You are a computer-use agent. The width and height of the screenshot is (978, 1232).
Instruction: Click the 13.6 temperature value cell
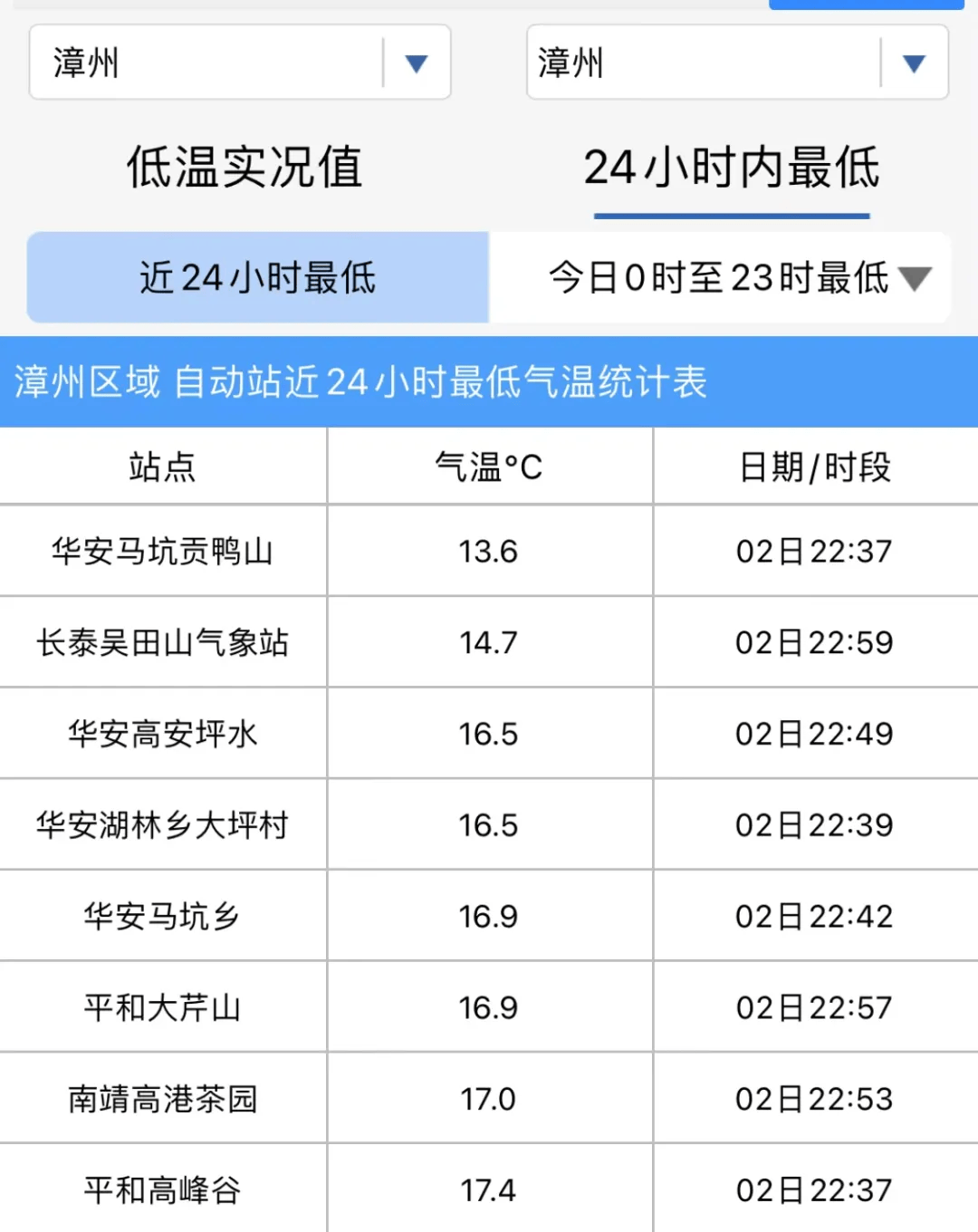point(489,551)
